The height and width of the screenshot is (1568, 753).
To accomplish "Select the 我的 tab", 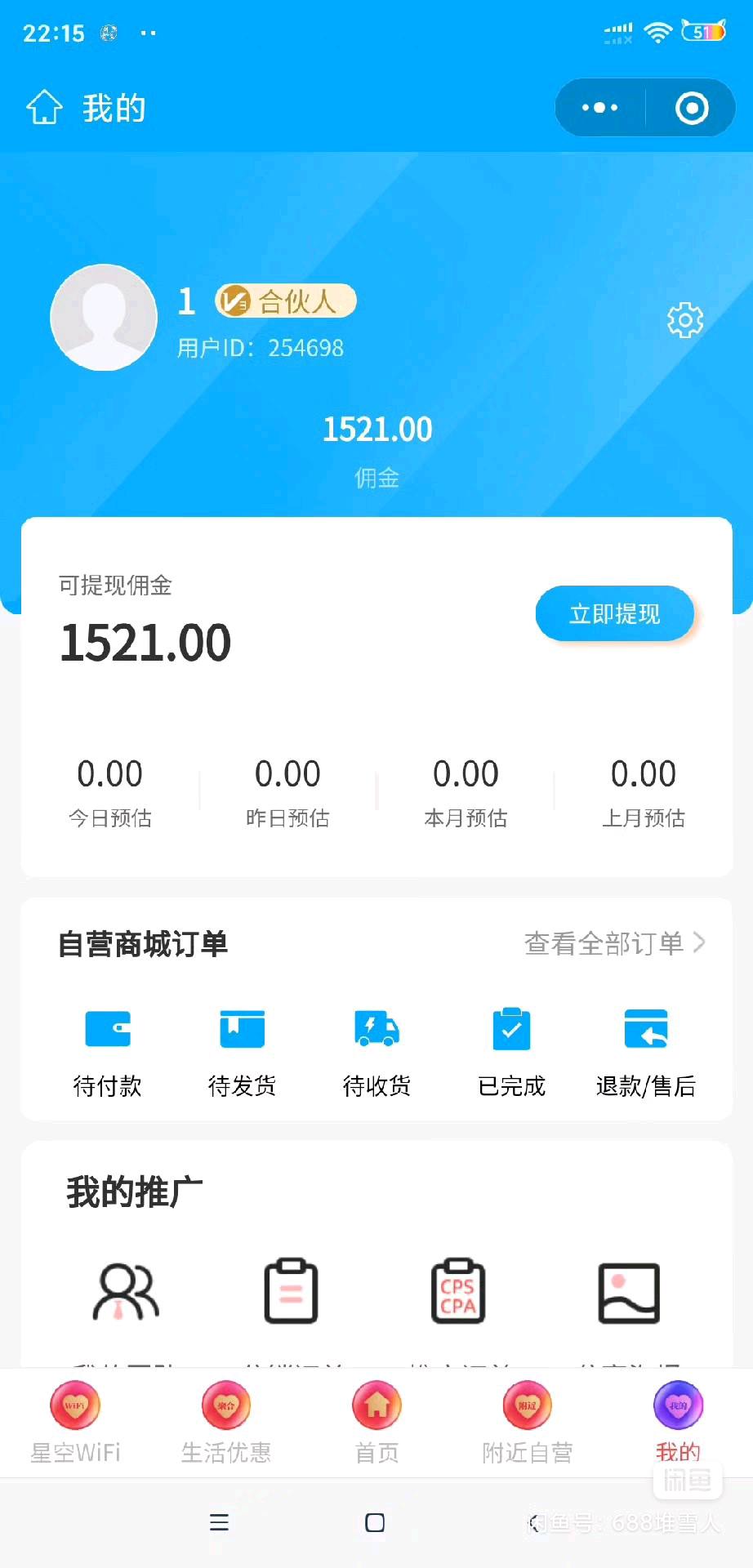I will click(x=678, y=1422).
